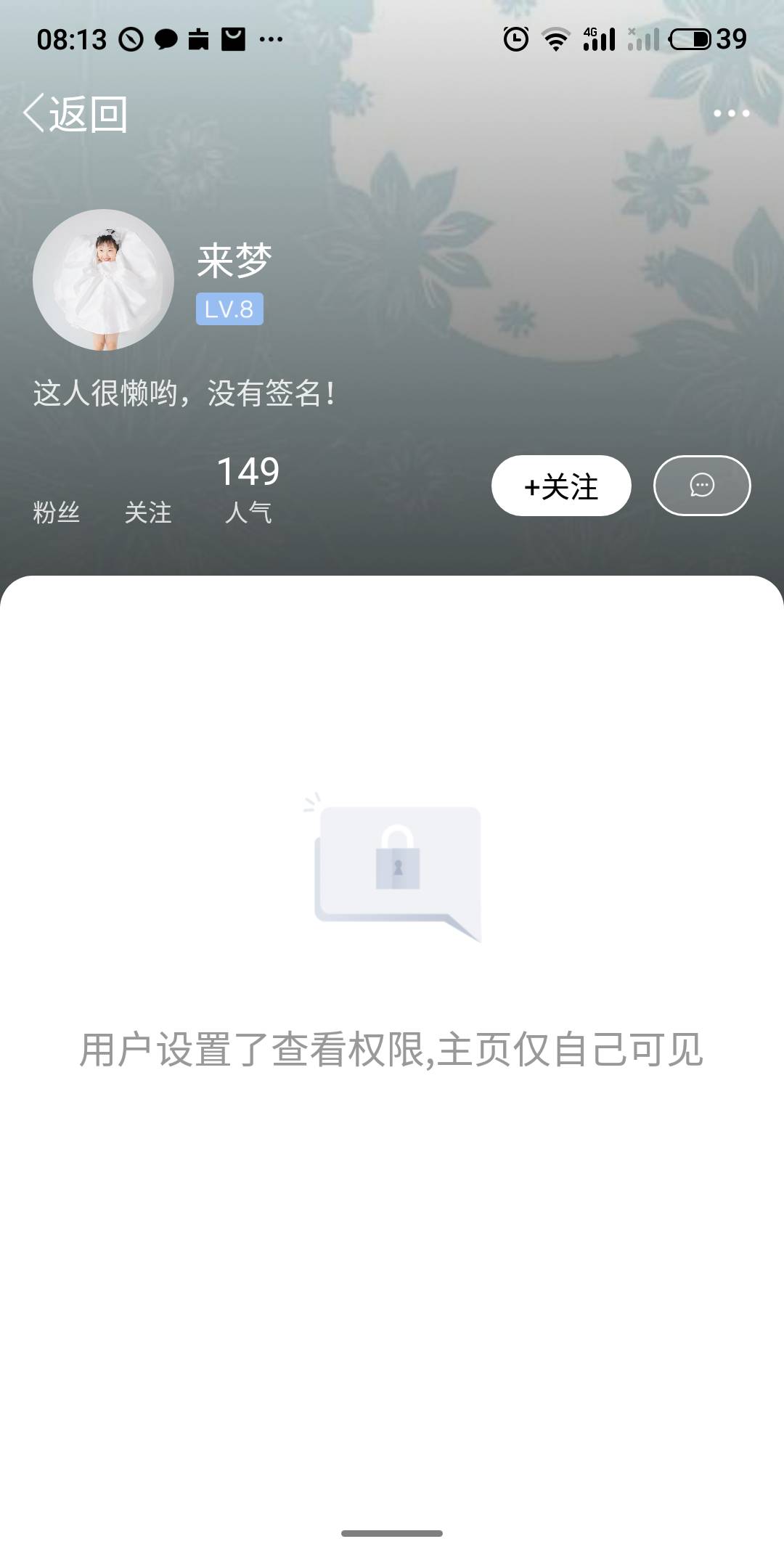Open the three-dot overflow menu

pos(730,113)
